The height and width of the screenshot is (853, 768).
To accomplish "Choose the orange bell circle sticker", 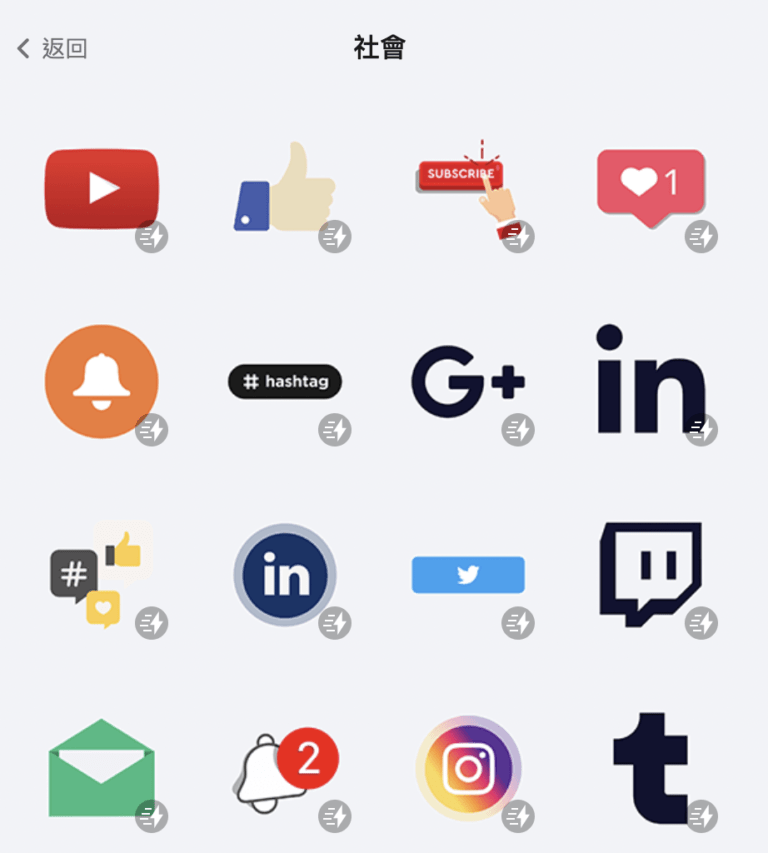I will (101, 381).
